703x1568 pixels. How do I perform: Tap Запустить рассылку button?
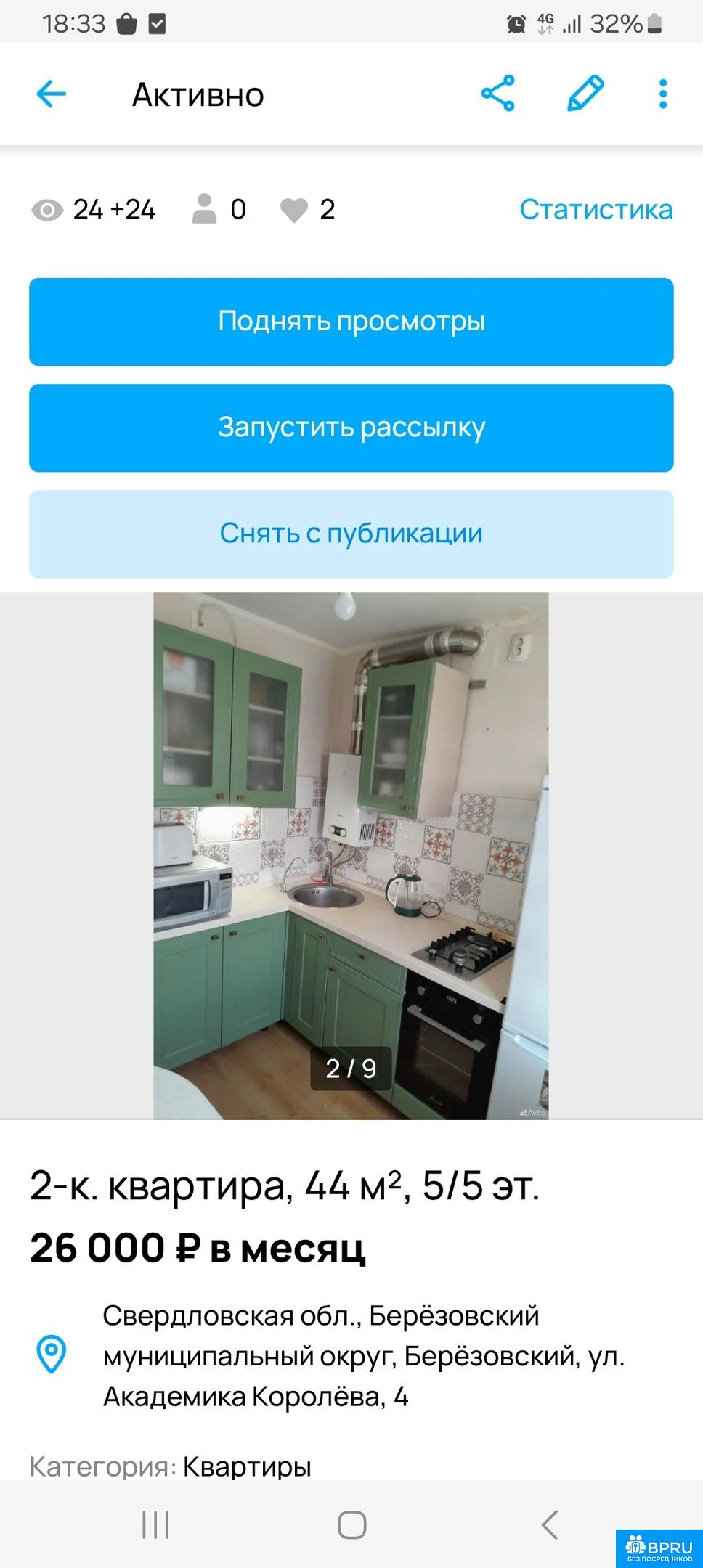351,428
